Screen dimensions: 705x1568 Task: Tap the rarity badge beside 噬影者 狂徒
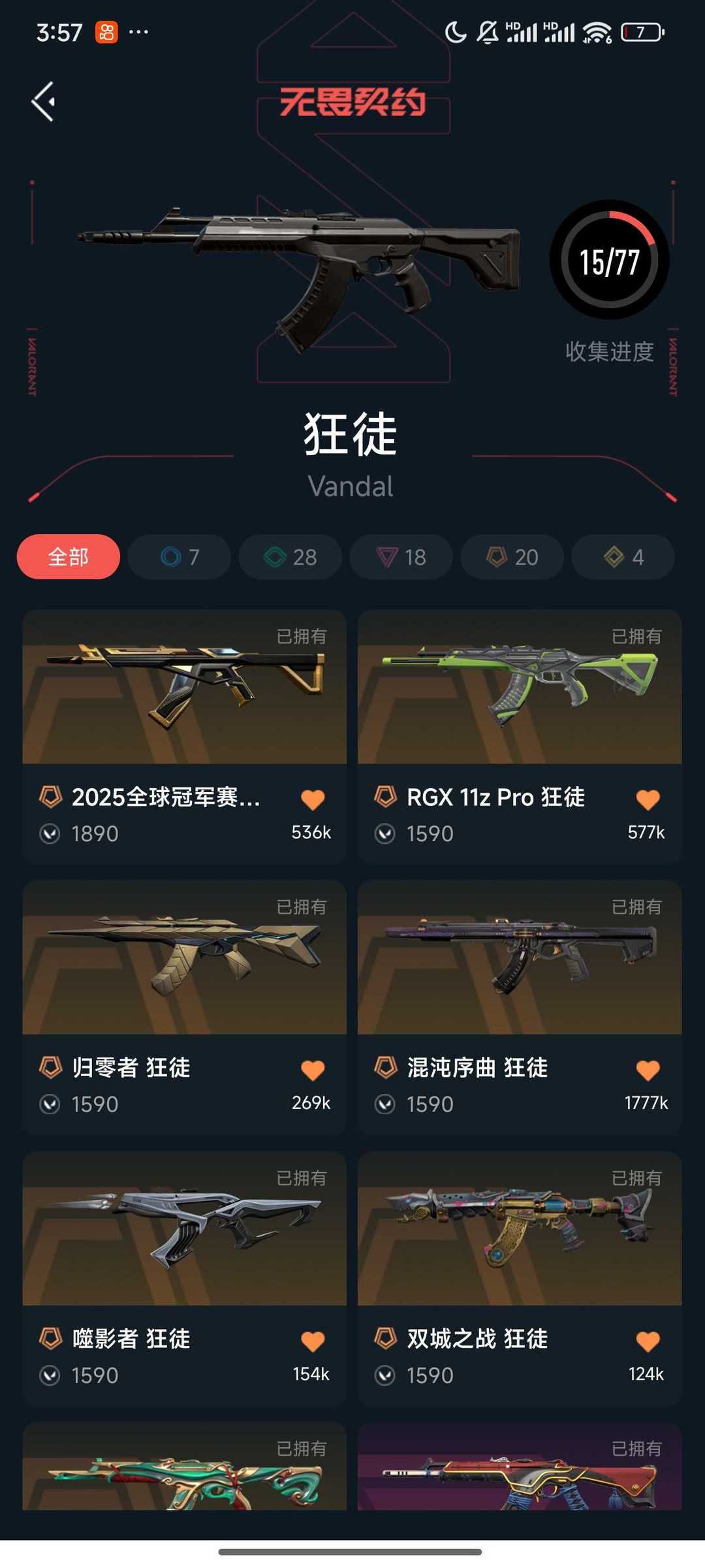(49, 1339)
